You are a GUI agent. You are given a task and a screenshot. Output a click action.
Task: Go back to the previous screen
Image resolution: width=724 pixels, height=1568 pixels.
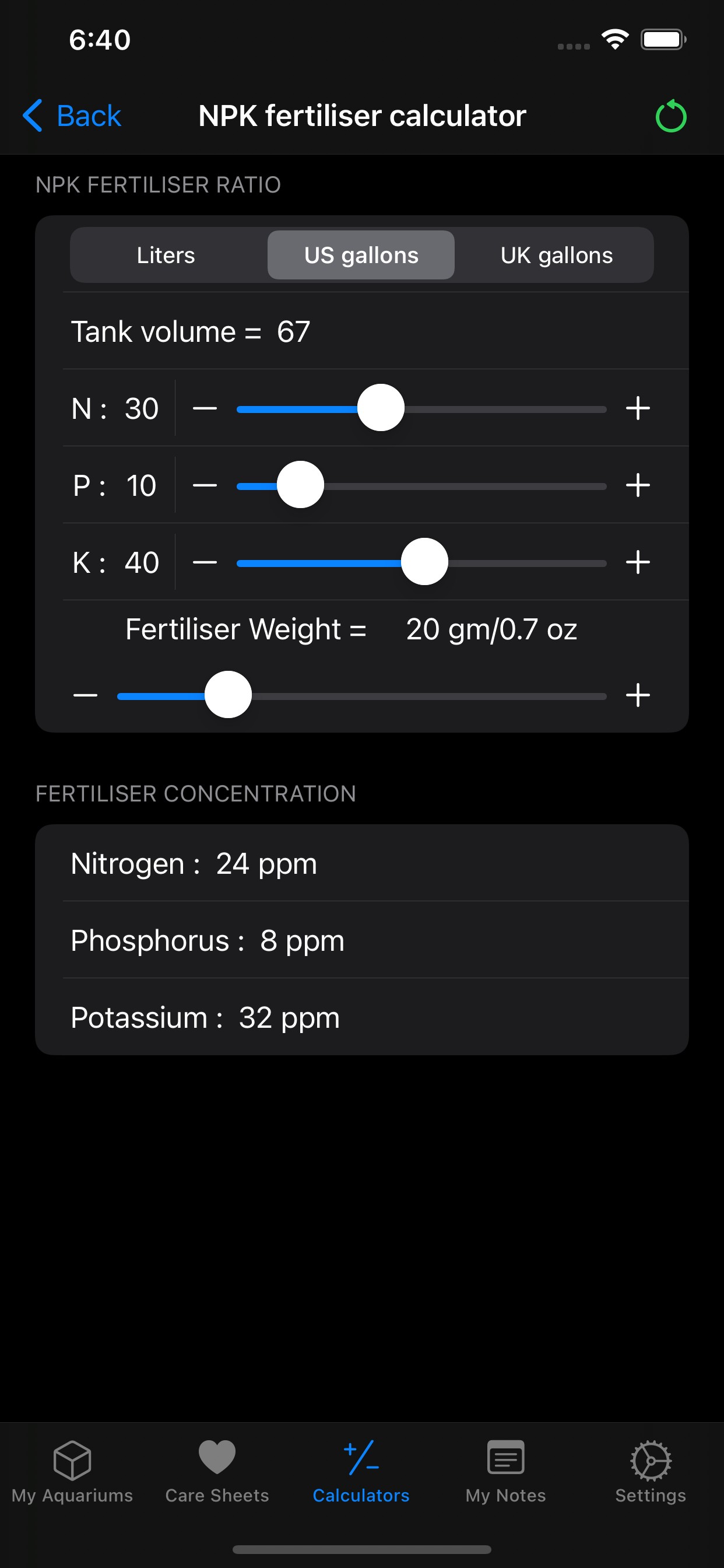point(72,116)
